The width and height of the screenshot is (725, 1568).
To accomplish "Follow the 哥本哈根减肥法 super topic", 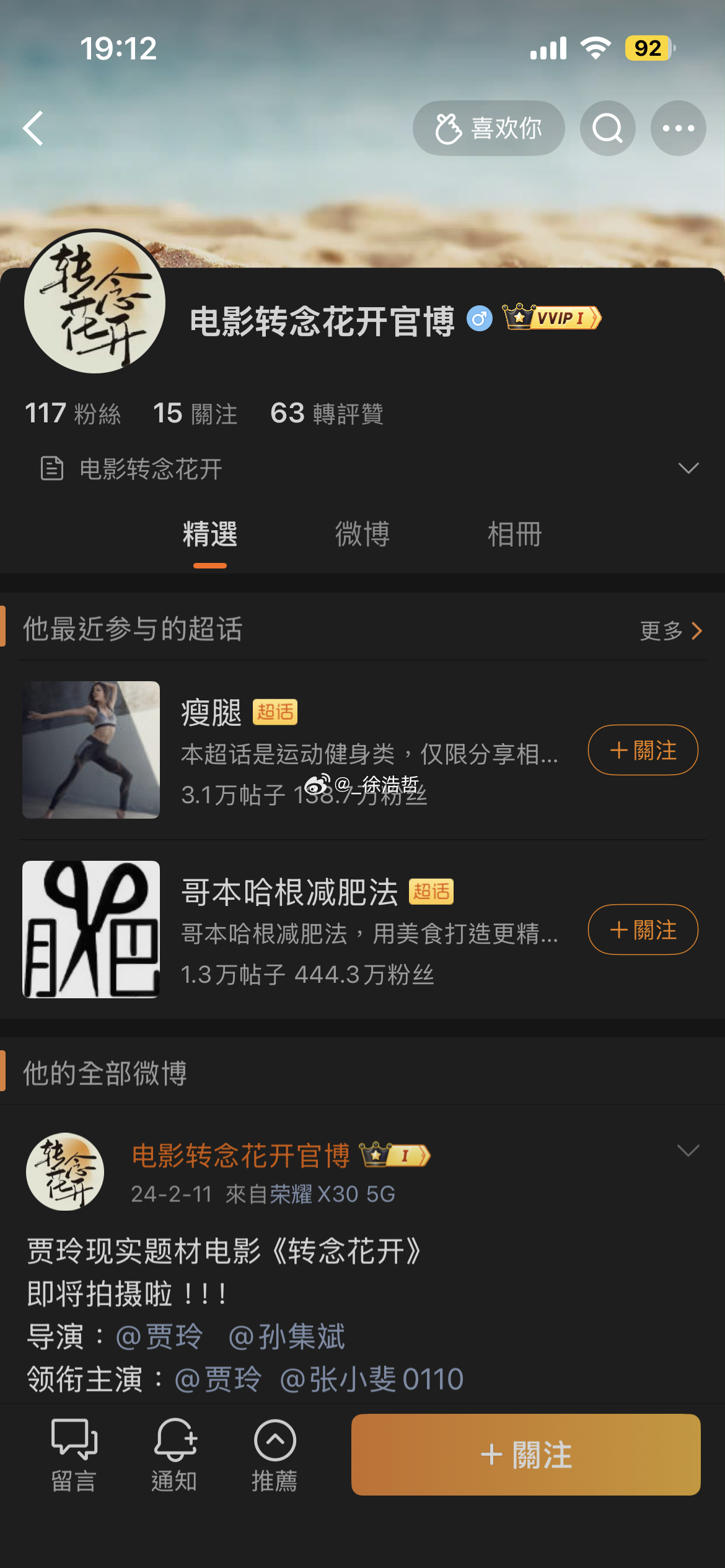I will pyautogui.click(x=642, y=930).
